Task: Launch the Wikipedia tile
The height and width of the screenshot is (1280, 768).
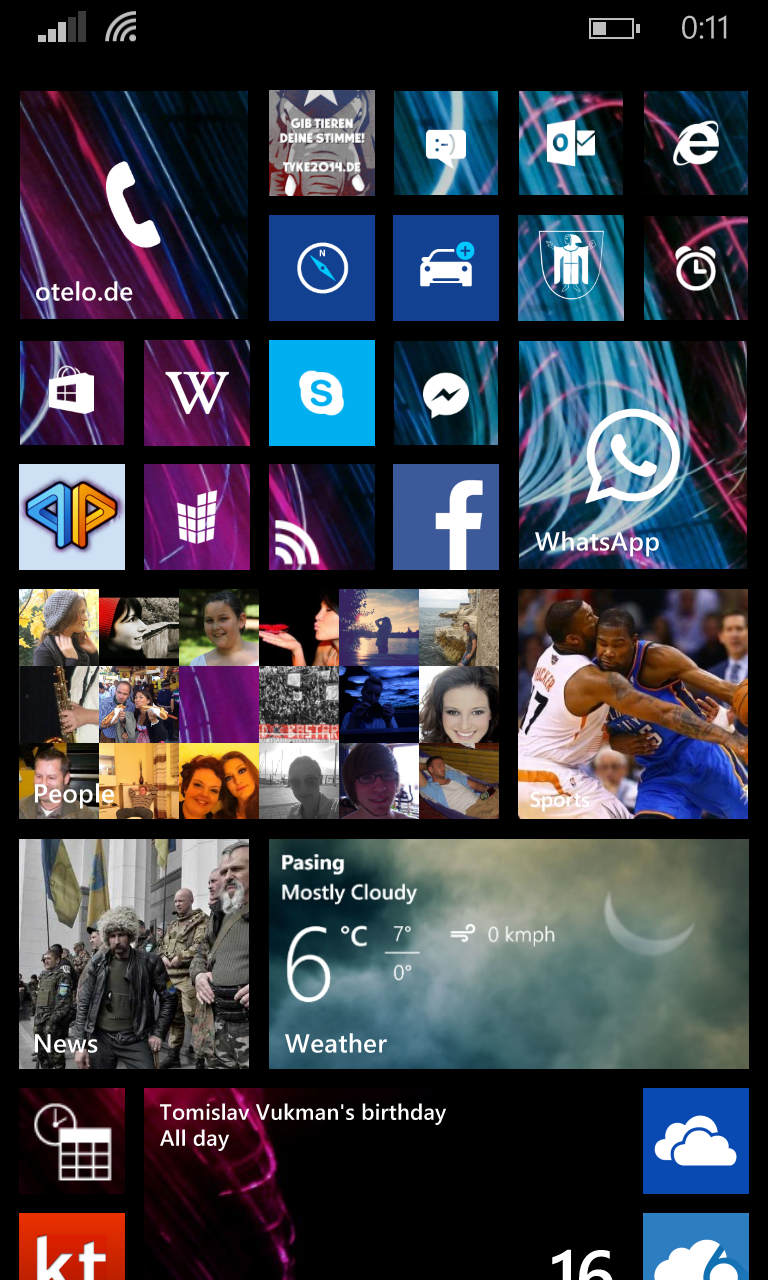Action: click(197, 393)
